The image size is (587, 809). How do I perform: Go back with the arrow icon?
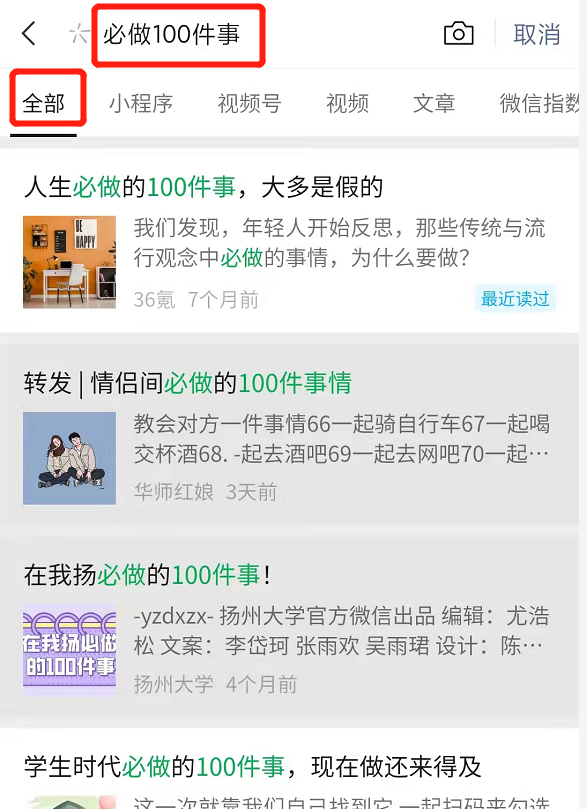pyautogui.click(x=29, y=34)
